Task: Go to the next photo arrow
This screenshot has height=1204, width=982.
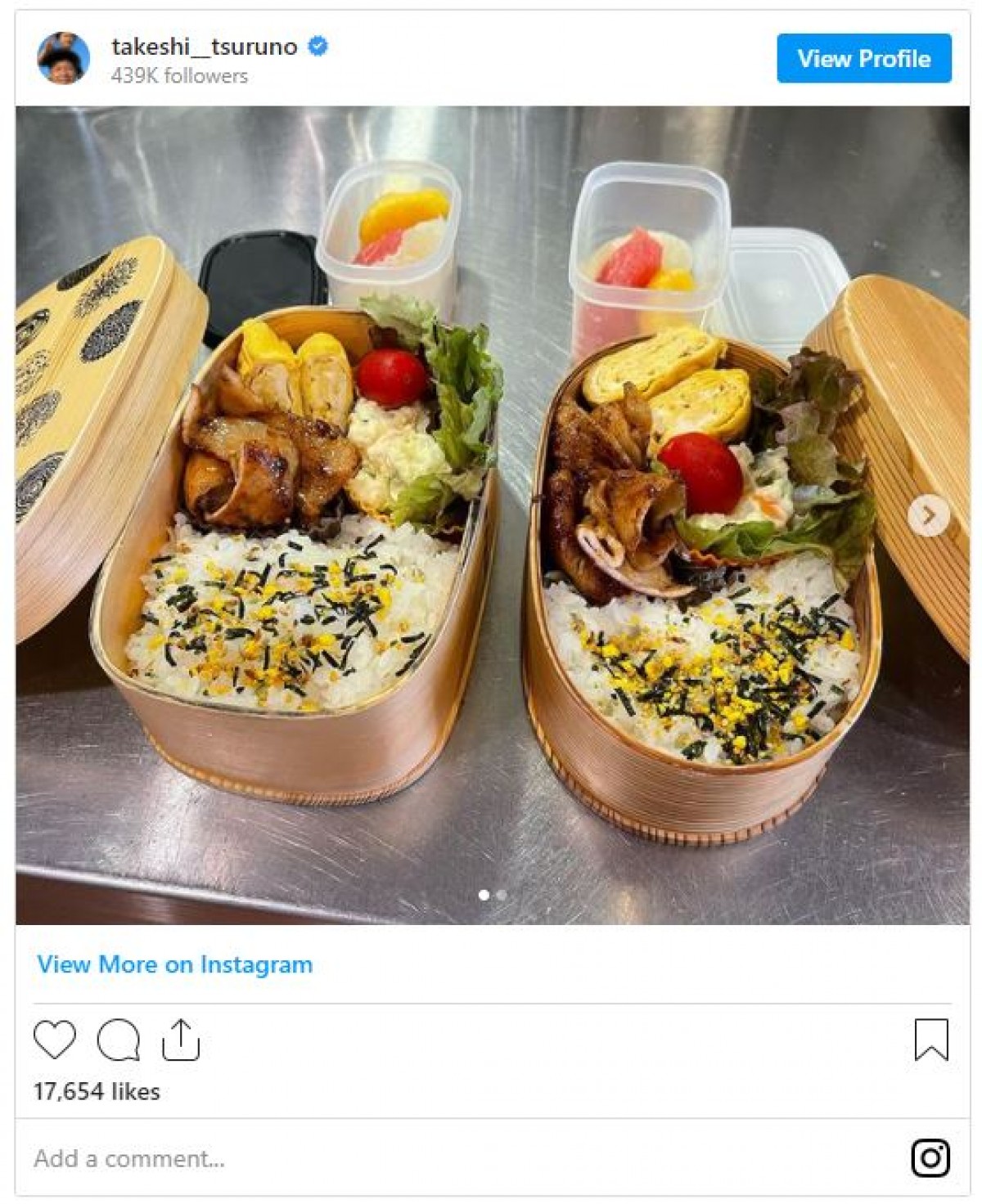Action: pyautogui.click(x=928, y=515)
